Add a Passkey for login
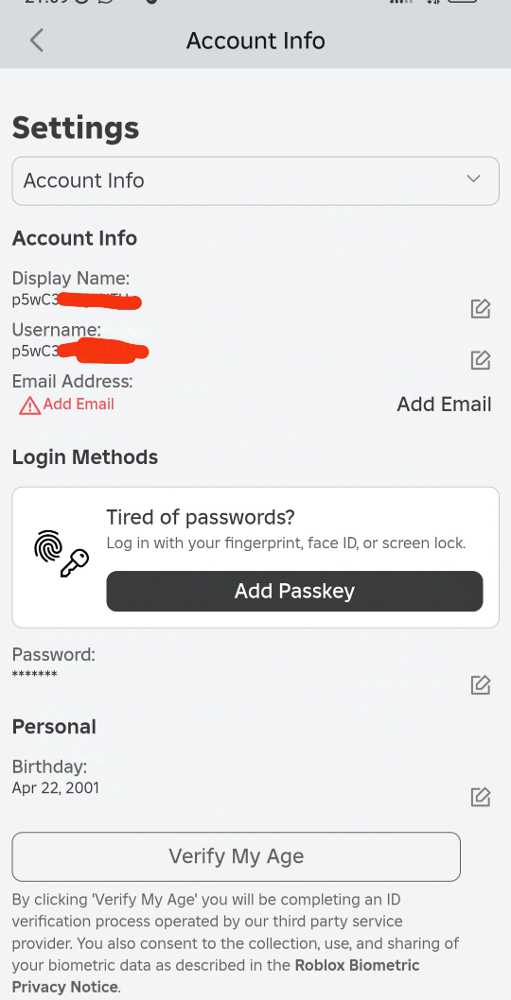The width and height of the screenshot is (511, 1000). pos(295,591)
